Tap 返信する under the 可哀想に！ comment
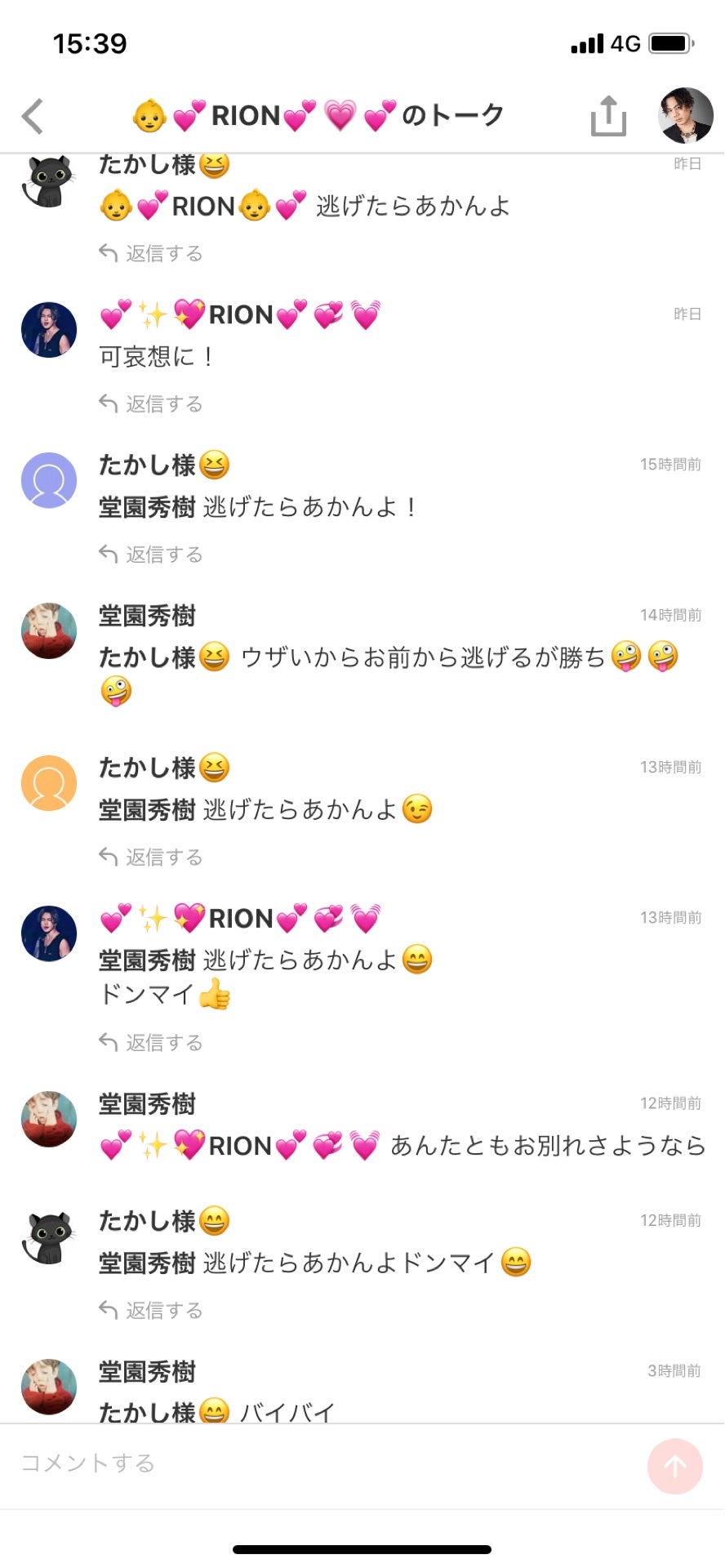 click(151, 403)
